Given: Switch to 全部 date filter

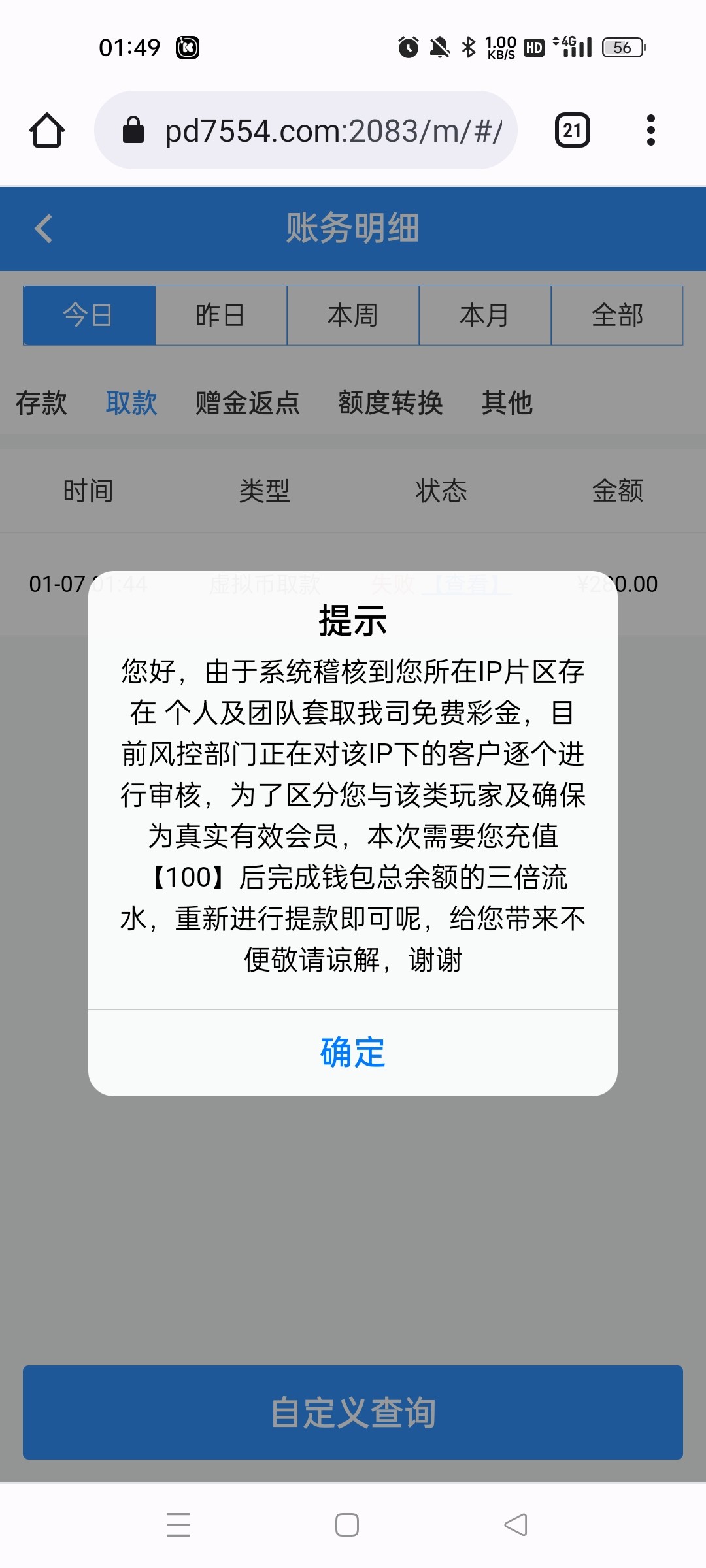Looking at the screenshot, I should pos(617,316).
